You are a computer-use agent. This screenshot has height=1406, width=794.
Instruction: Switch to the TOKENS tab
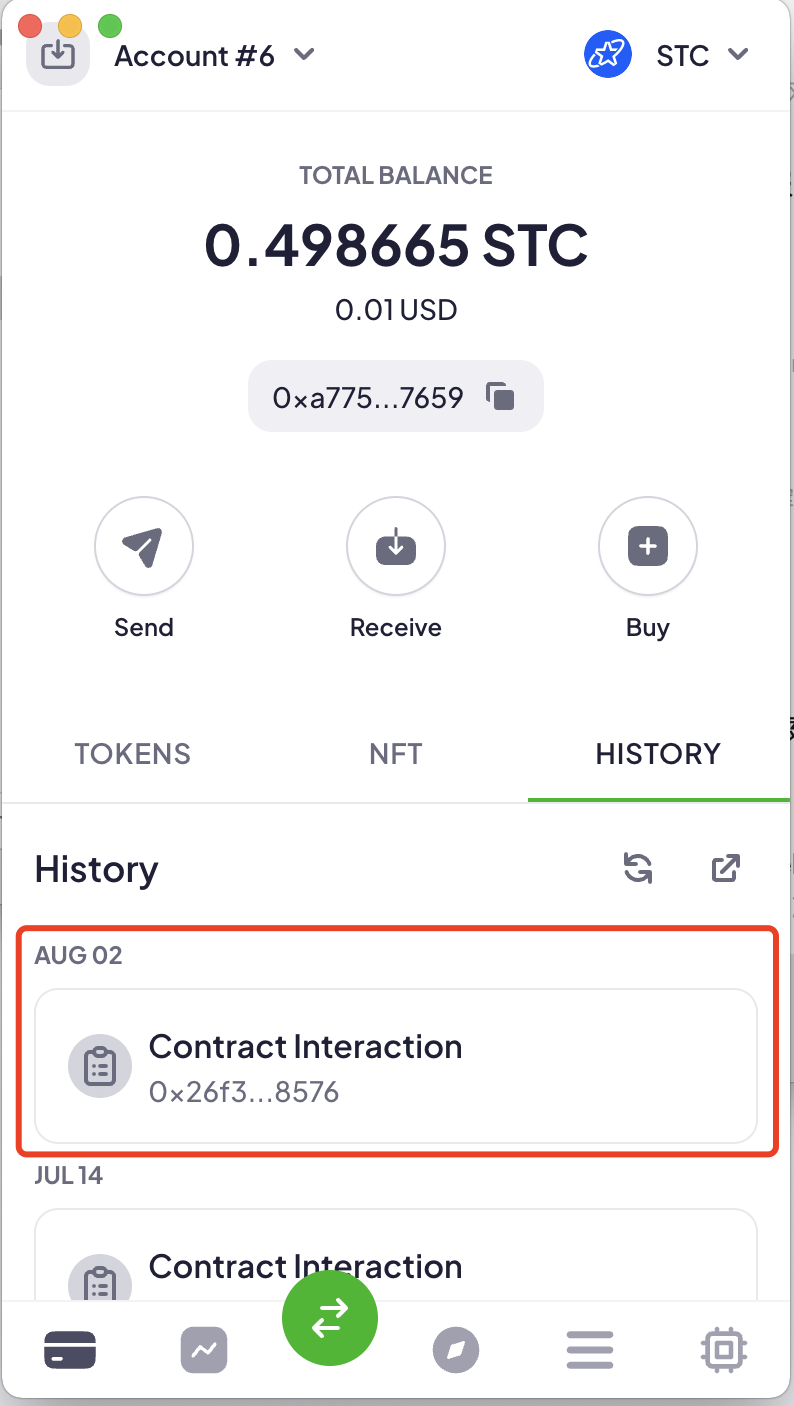click(133, 754)
